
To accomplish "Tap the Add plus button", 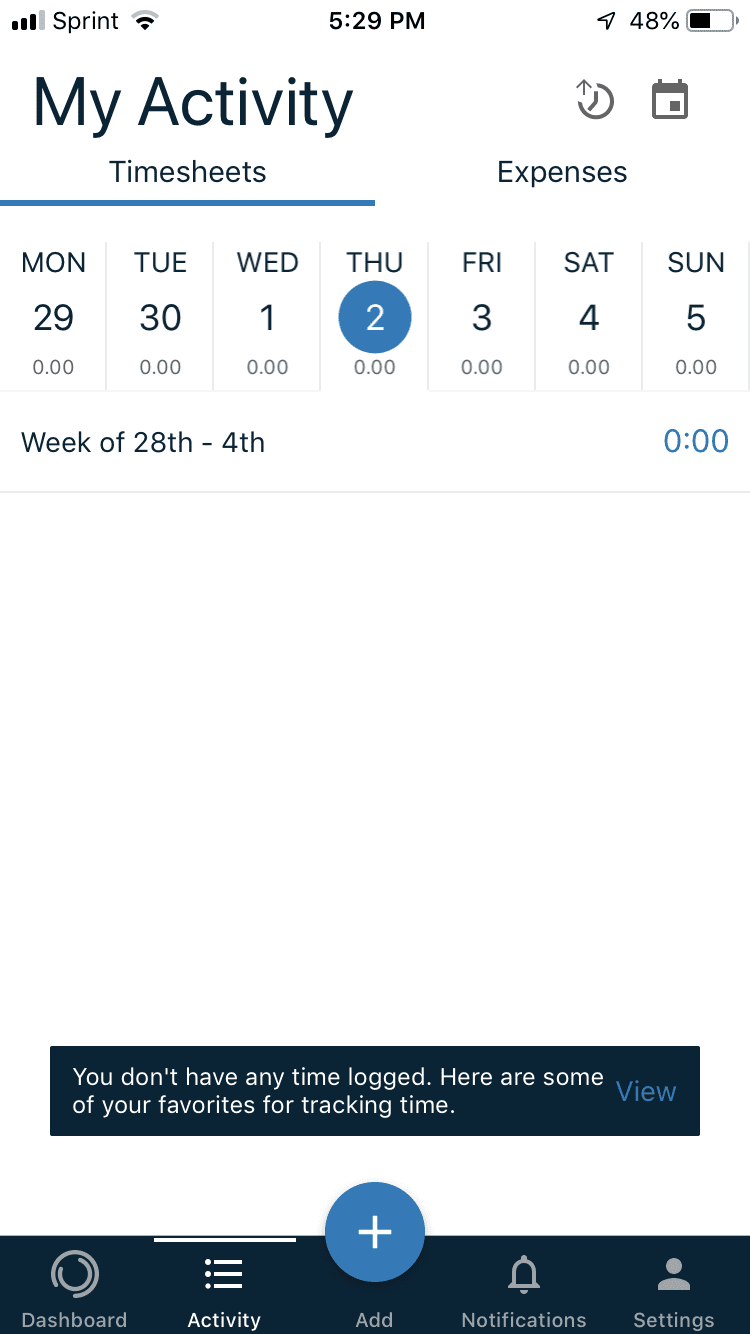I will [x=375, y=1232].
